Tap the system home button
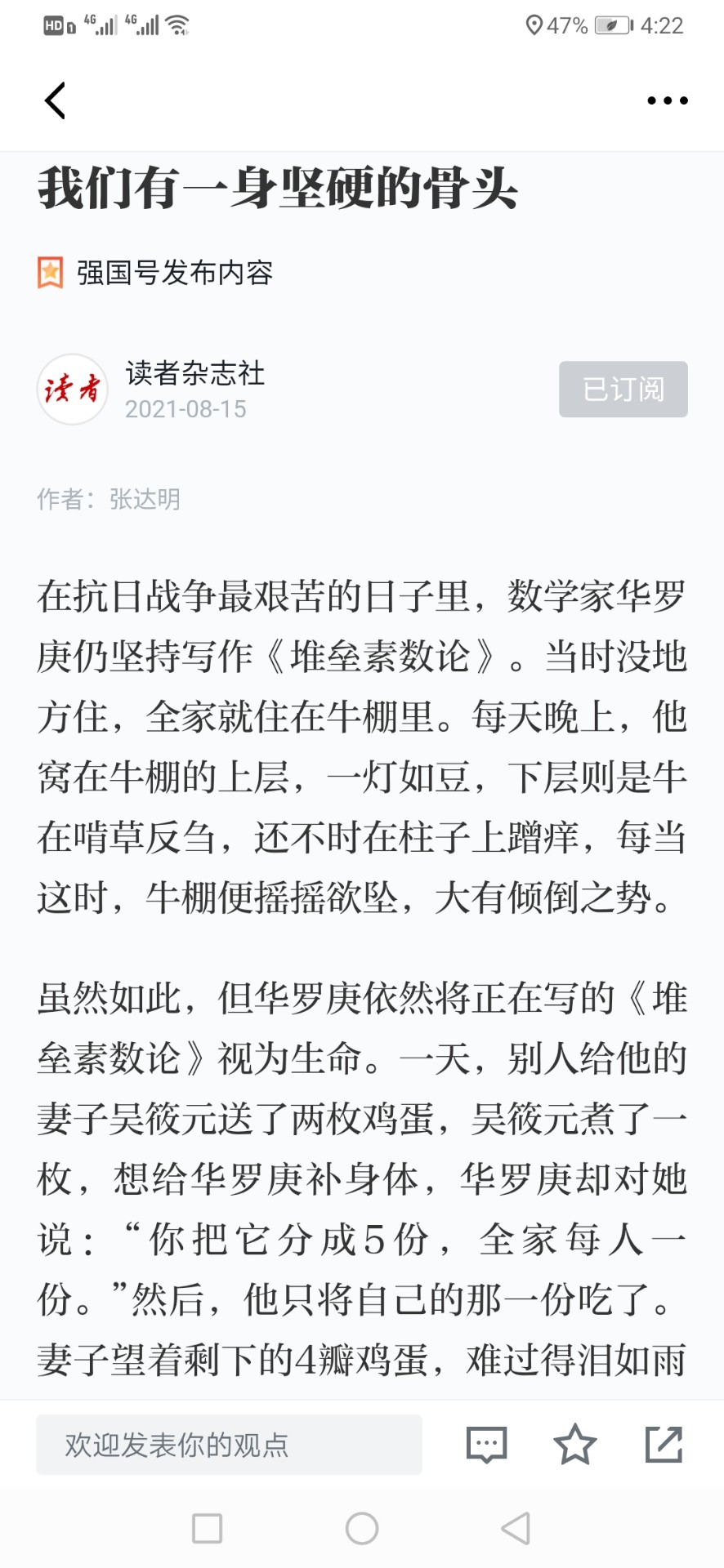724x1568 pixels. coord(362,1528)
